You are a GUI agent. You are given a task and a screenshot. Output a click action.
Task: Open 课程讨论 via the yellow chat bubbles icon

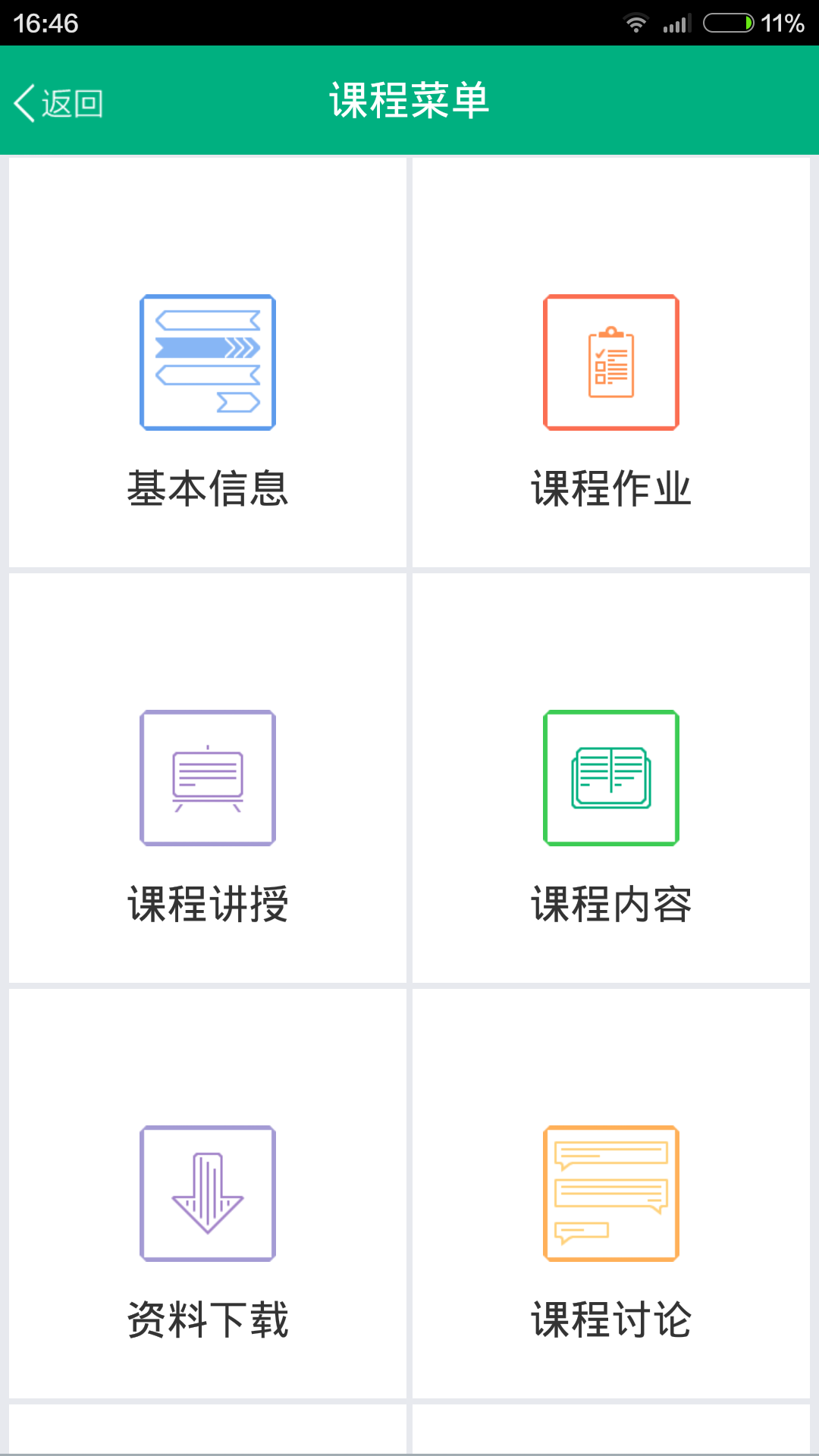[x=610, y=1194]
